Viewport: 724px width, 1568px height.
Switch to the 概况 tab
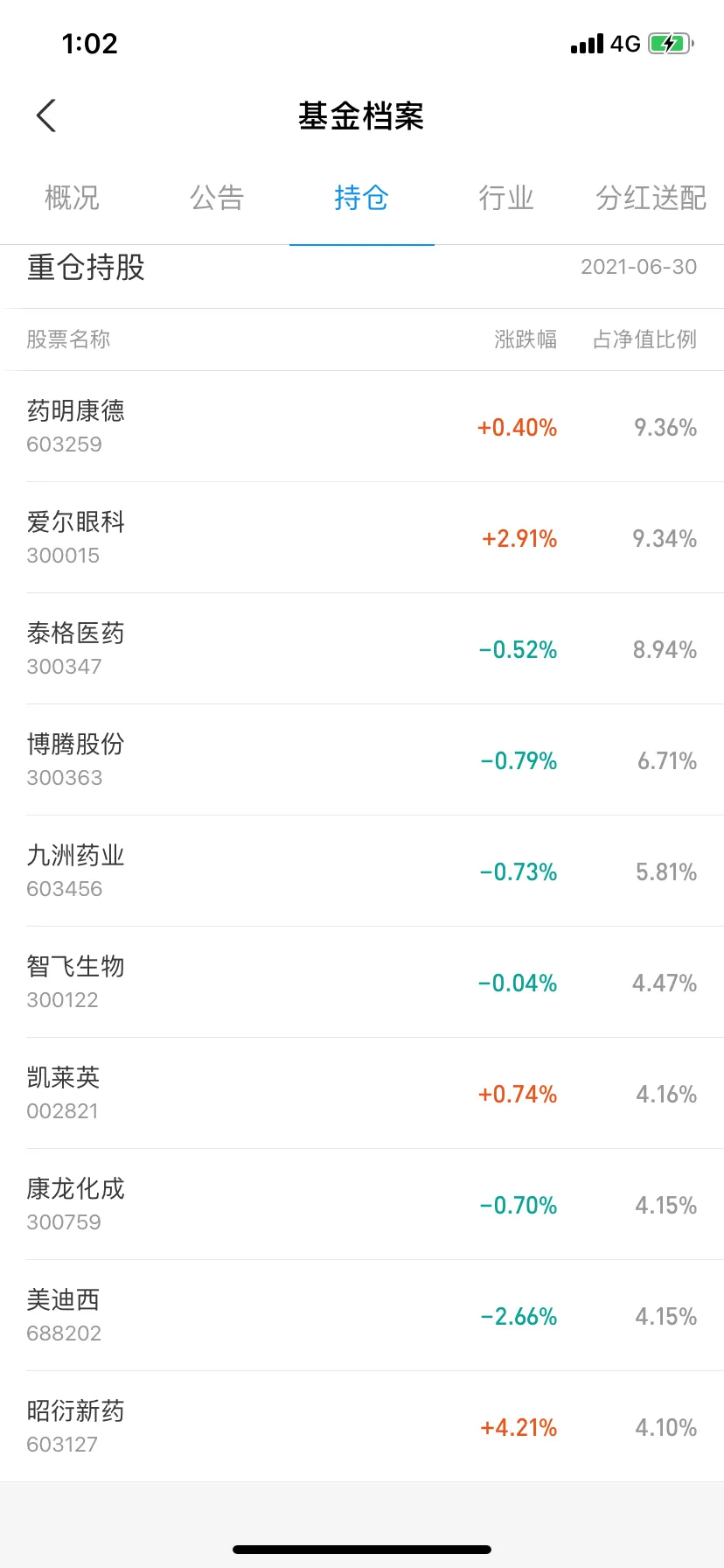(x=73, y=199)
